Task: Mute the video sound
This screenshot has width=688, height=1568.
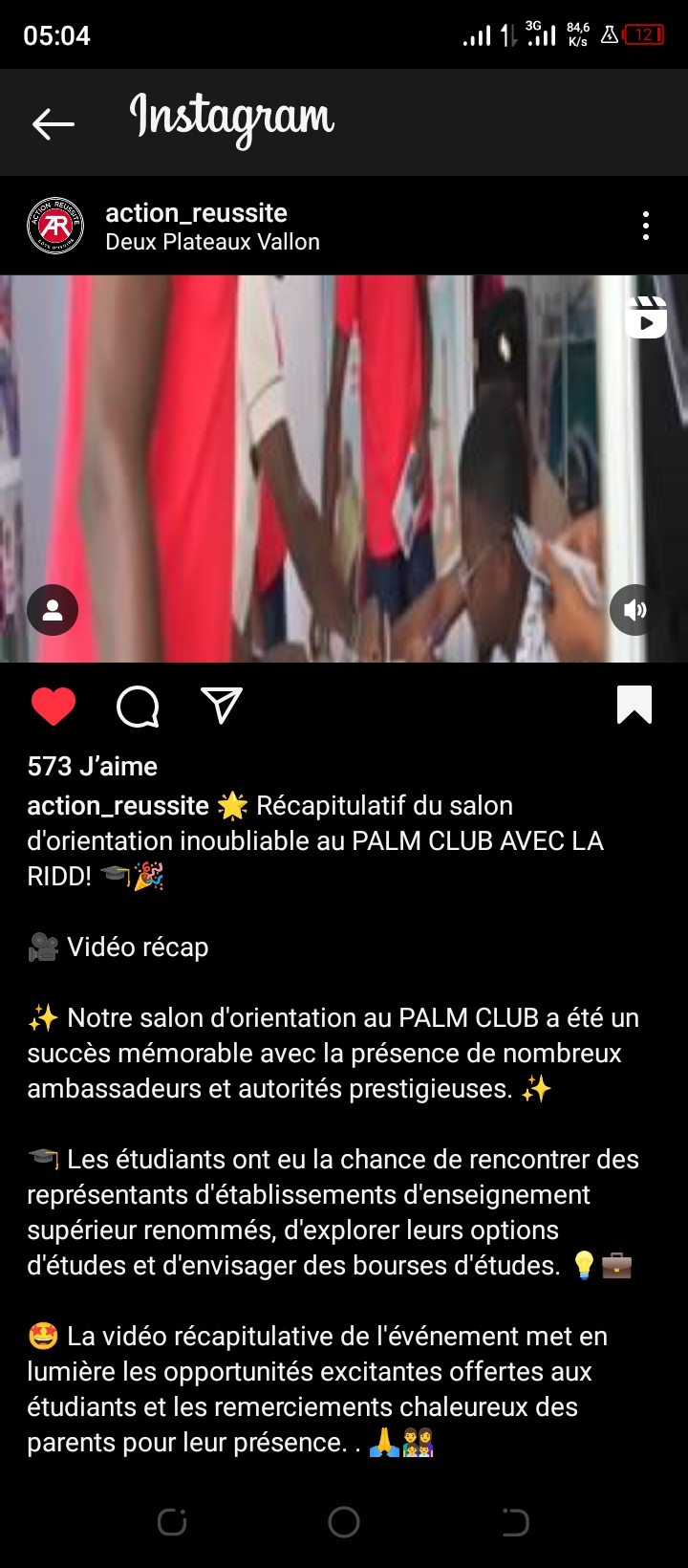Action: tap(634, 610)
